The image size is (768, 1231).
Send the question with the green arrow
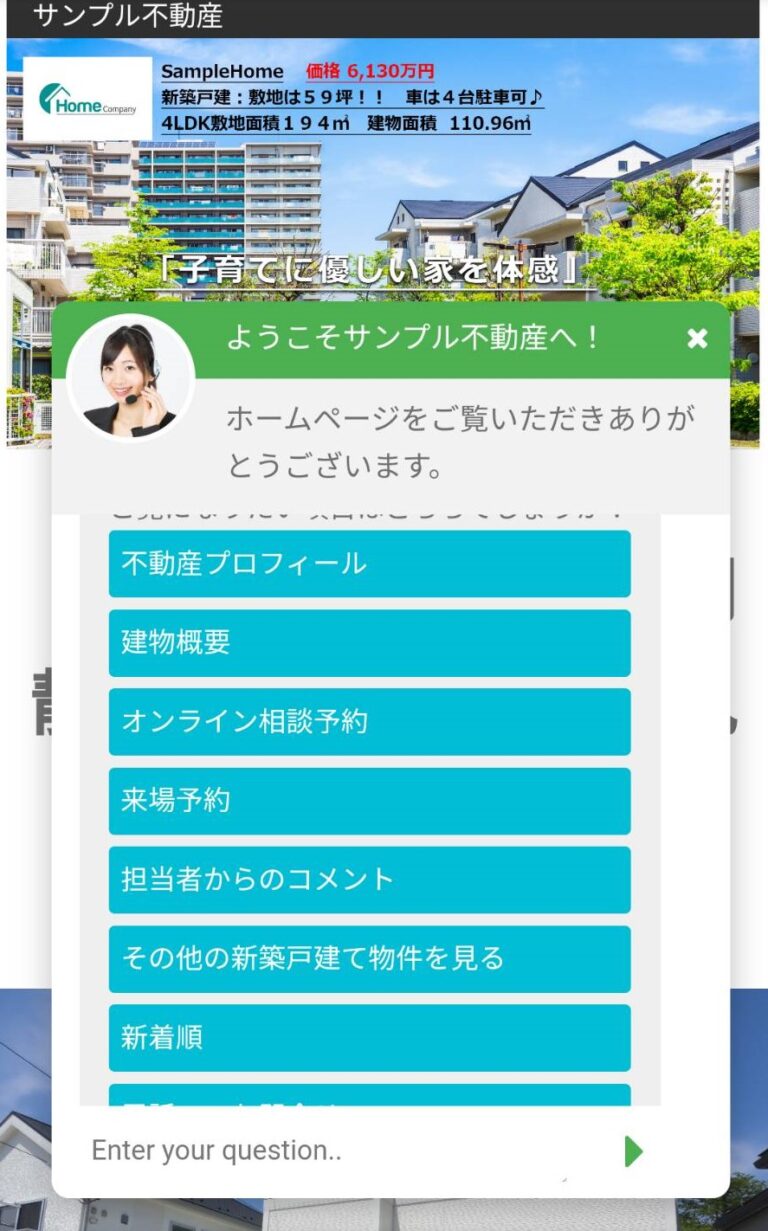pos(634,1152)
